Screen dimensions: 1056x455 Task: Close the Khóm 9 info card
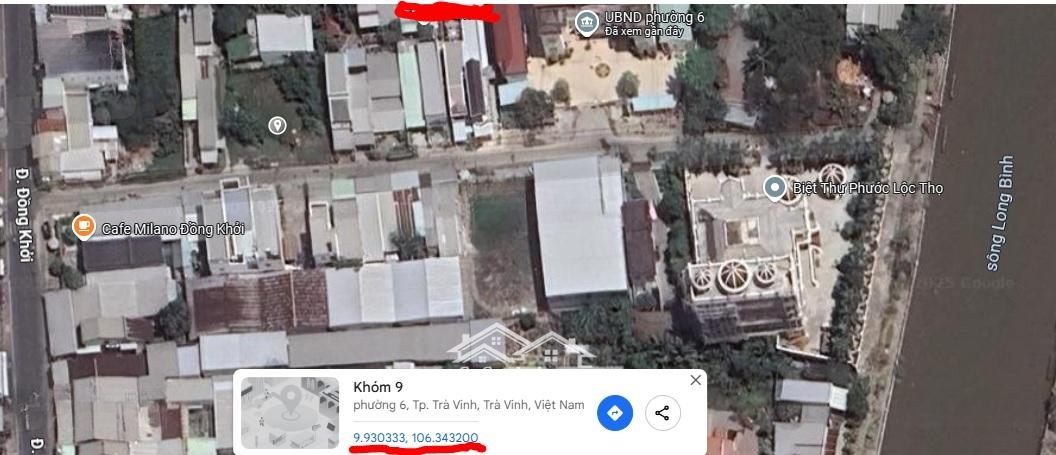695,381
